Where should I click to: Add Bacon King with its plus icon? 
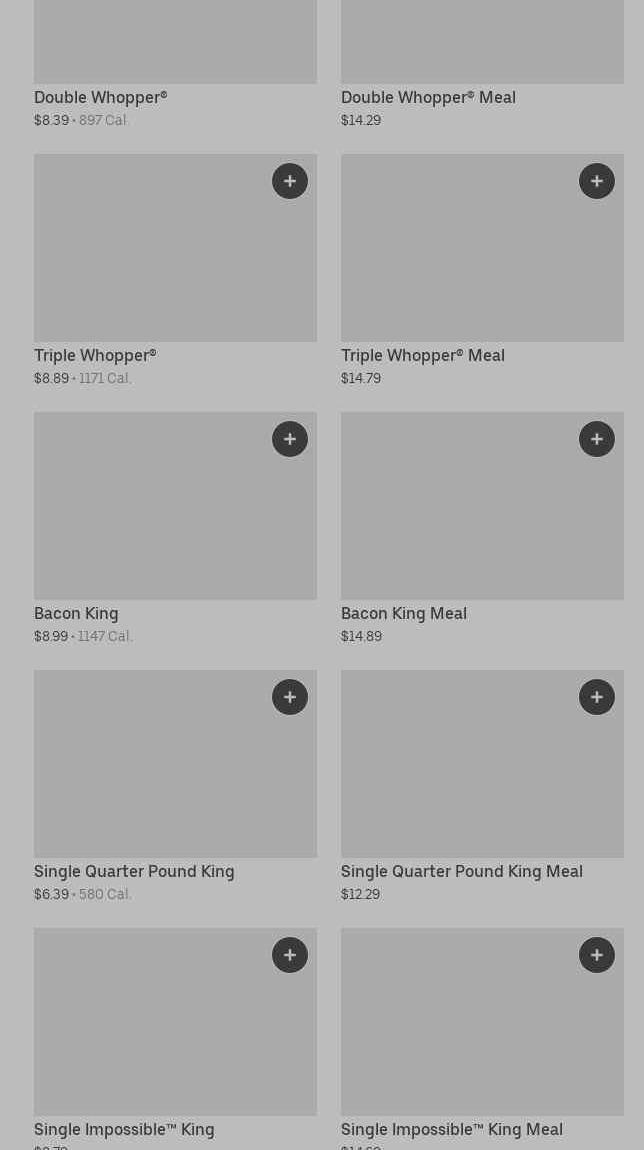point(290,439)
